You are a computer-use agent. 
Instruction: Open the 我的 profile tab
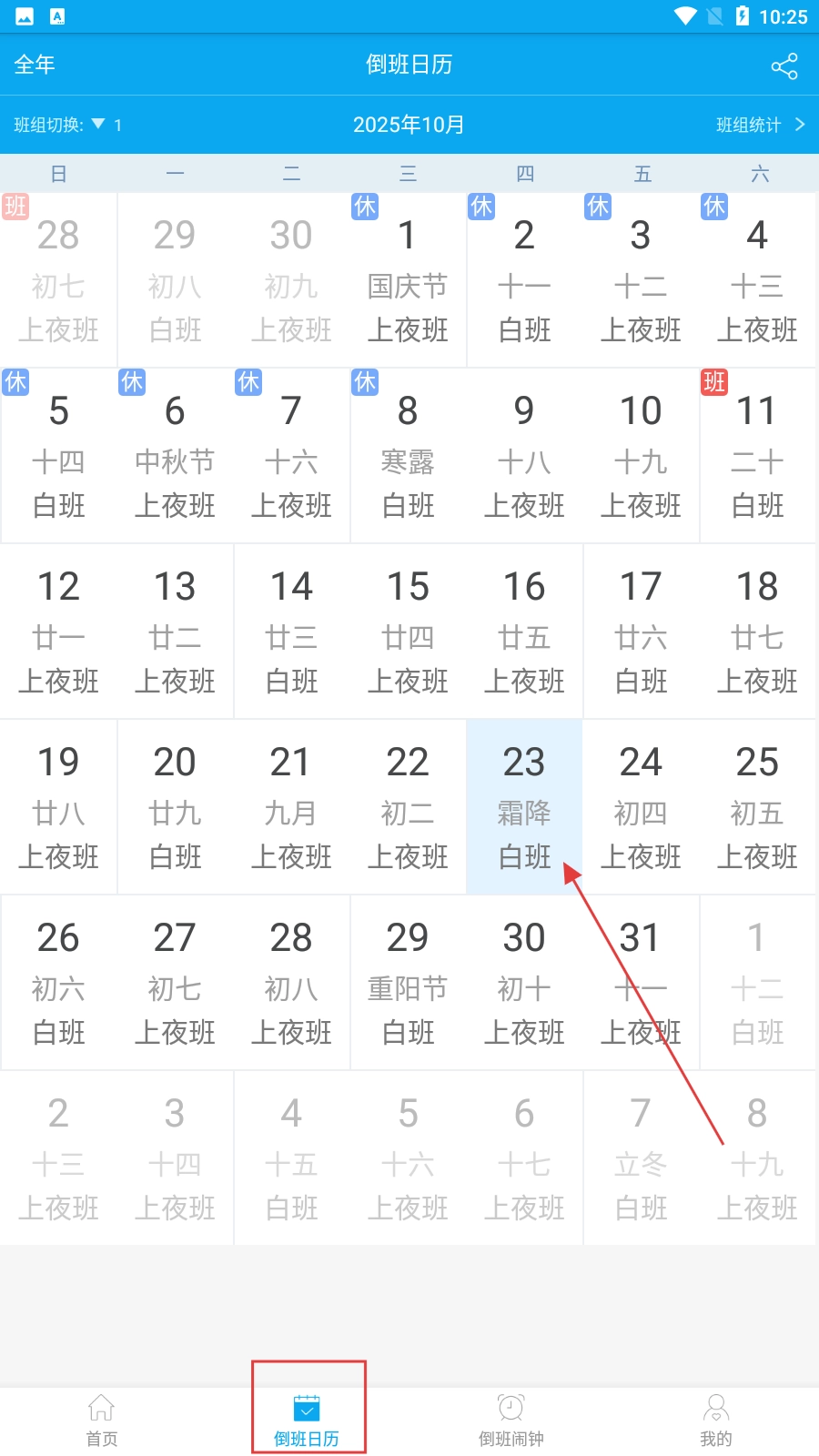pos(715,1420)
